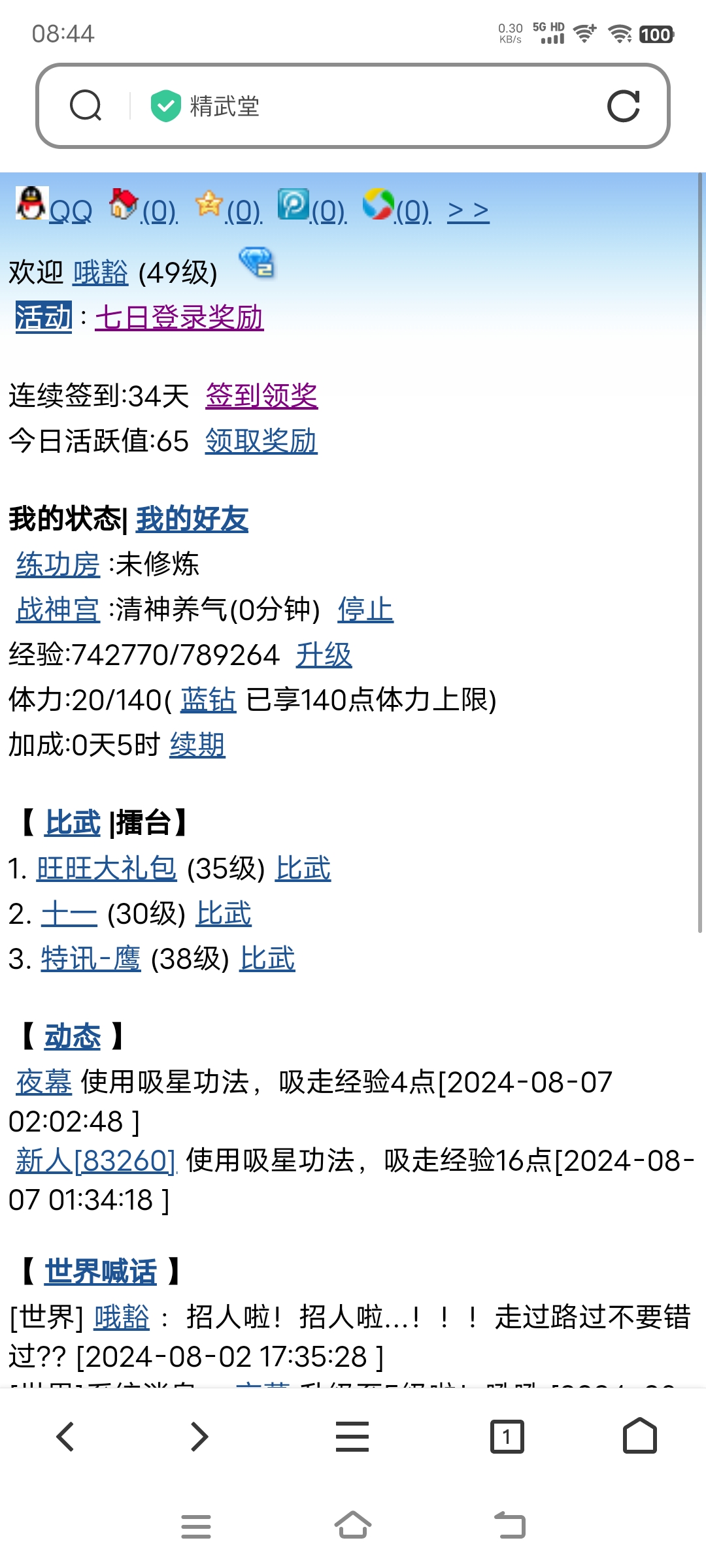Enter the 练功房 training room
Viewport: 706px width, 1568px height.
point(58,564)
